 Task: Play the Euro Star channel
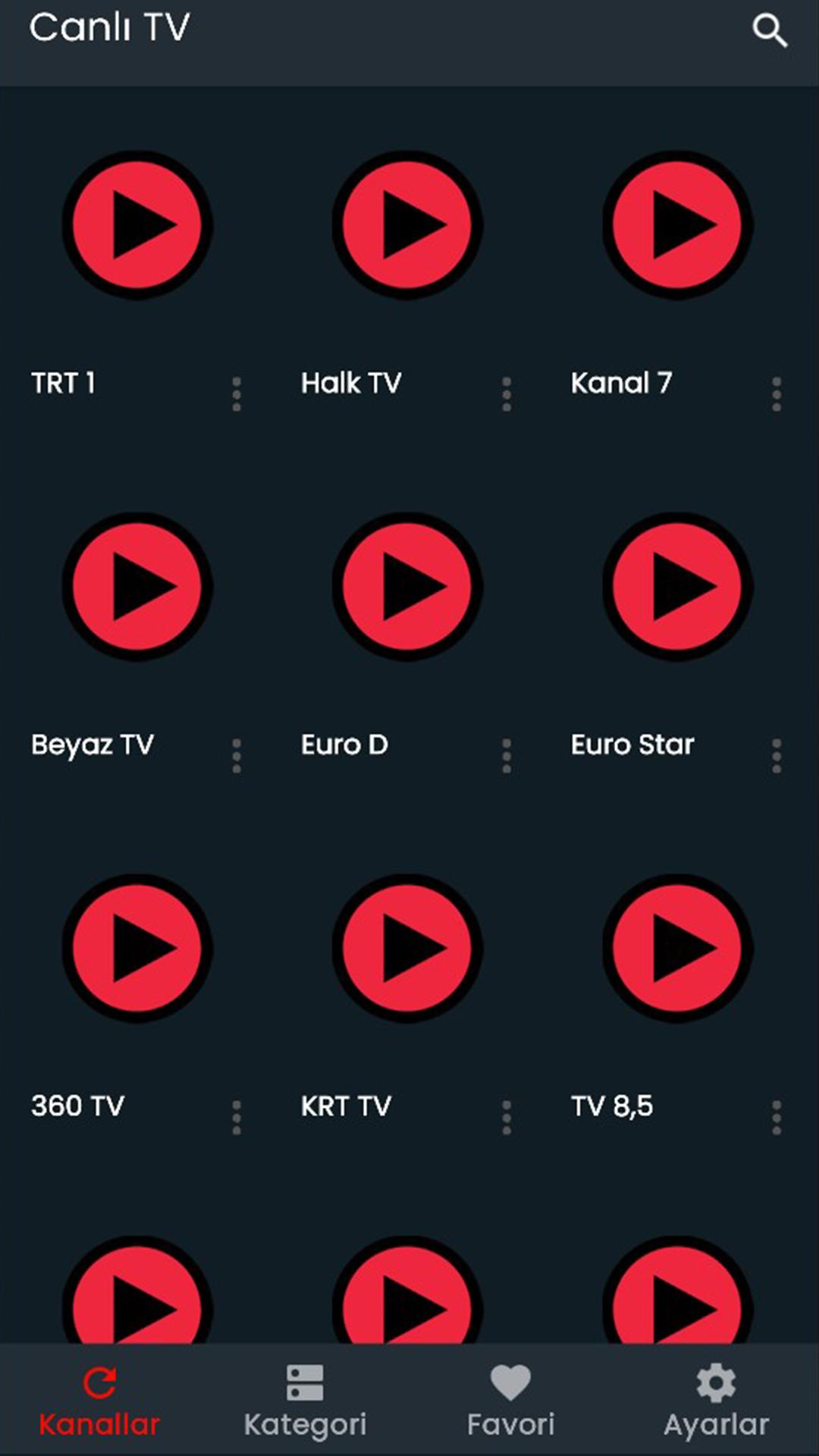pos(677,587)
